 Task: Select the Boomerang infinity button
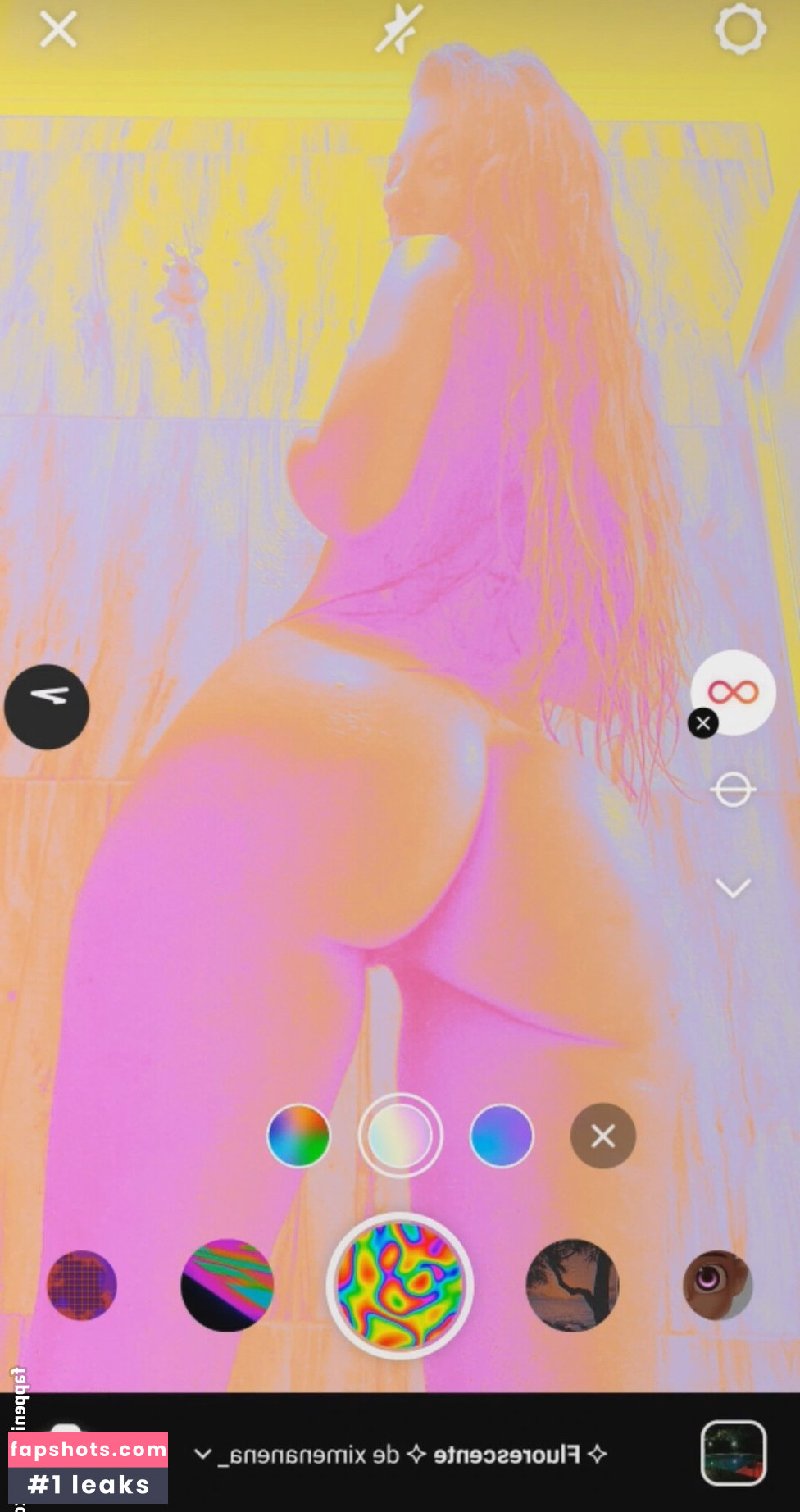pos(734,691)
